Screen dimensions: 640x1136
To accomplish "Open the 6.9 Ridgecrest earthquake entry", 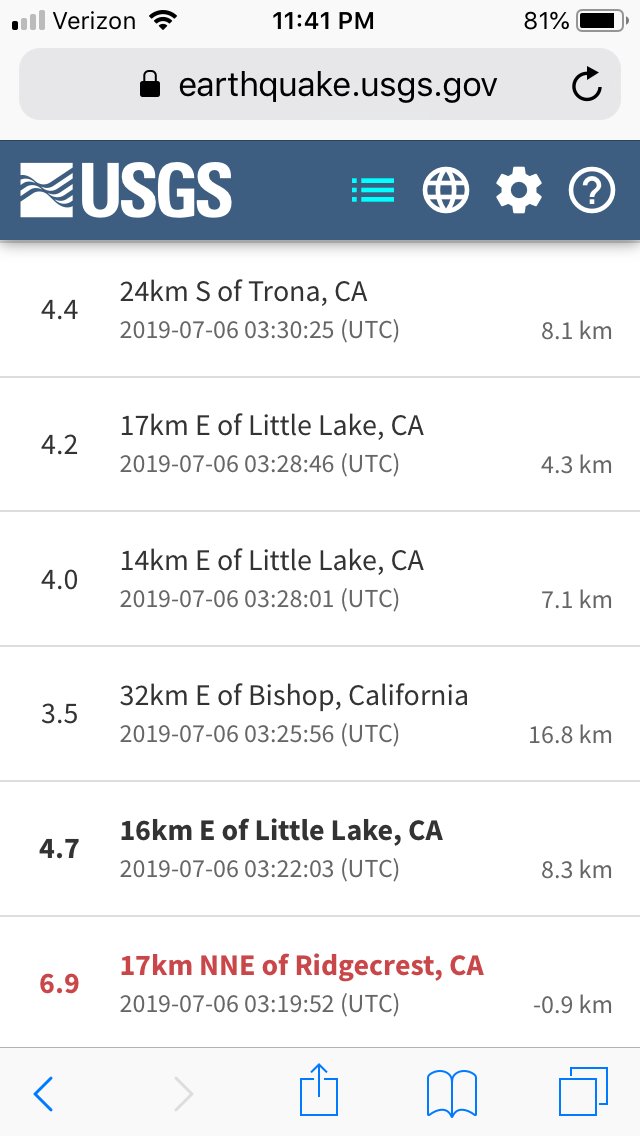I will click(x=320, y=982).
